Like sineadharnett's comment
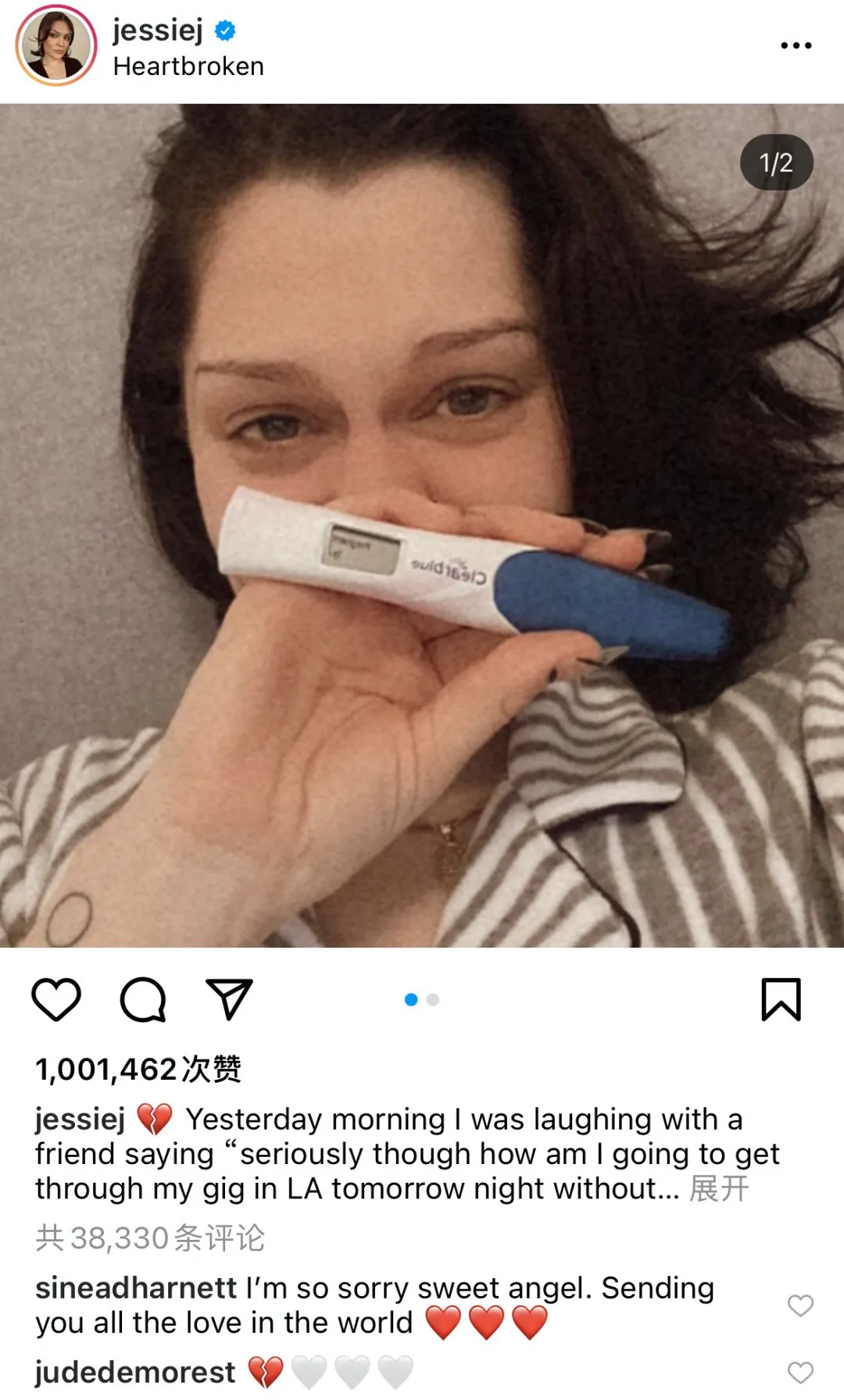Viewport: 844px width, 1400px height. (x=800, y=1305)
